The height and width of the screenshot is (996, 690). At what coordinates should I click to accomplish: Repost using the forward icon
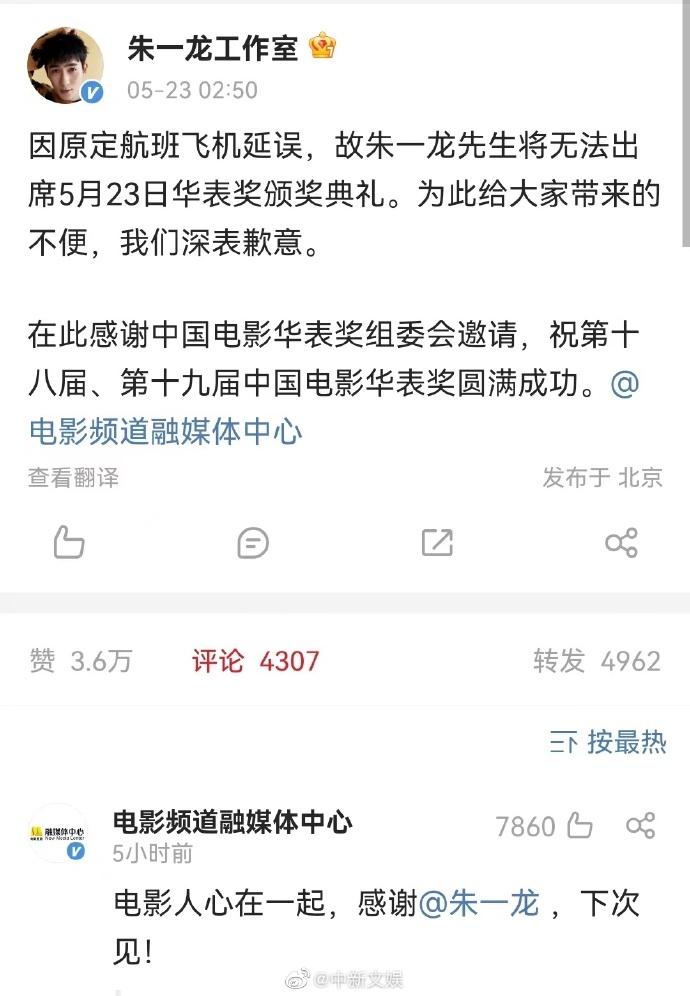pyautogui.click(x=437, y=542)
